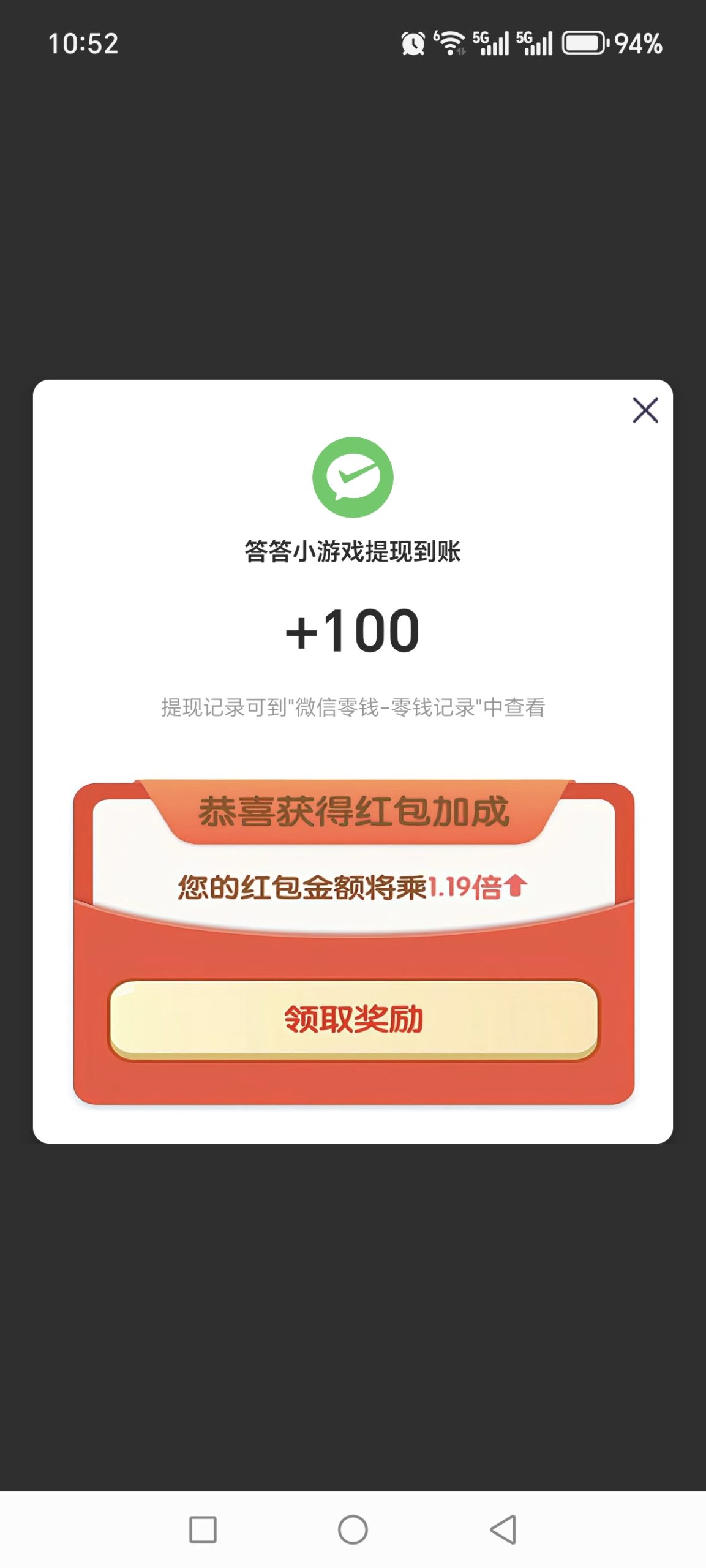Tap the Wi-Fi signal icon

(x=451, y=43)
